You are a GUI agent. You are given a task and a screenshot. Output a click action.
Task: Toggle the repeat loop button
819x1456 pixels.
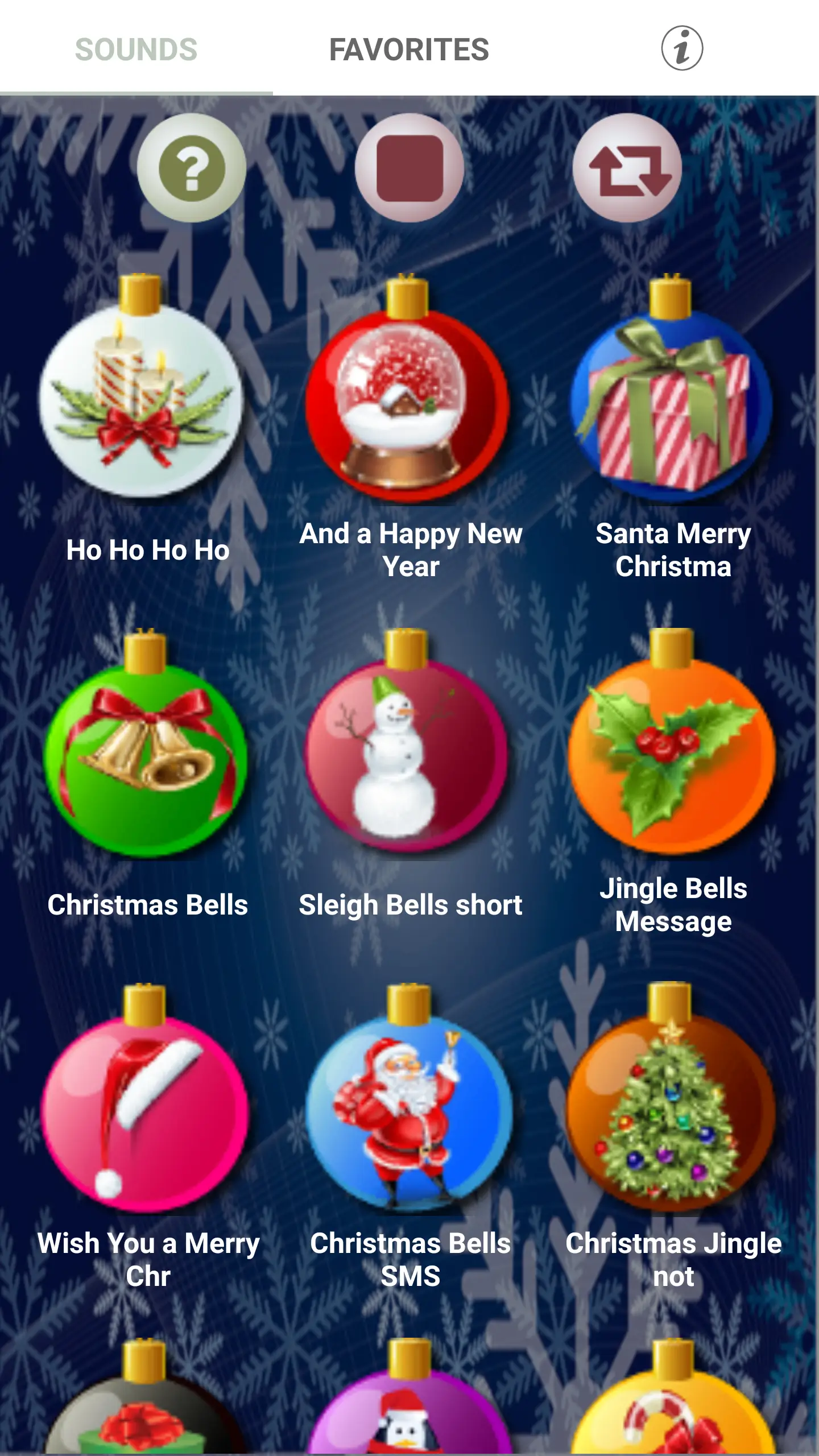click(x=627, y=168)
